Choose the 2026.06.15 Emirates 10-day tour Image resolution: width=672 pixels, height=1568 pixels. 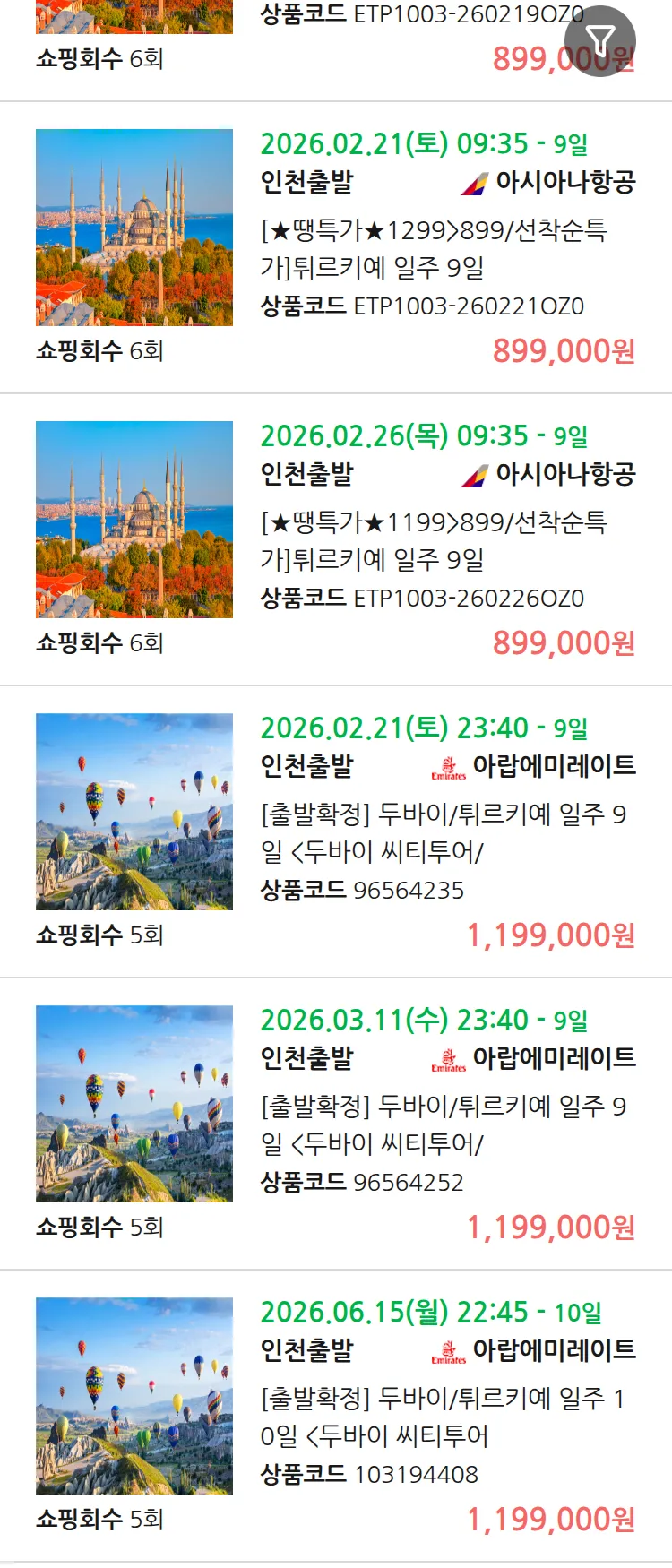(x=443, y=1417)
